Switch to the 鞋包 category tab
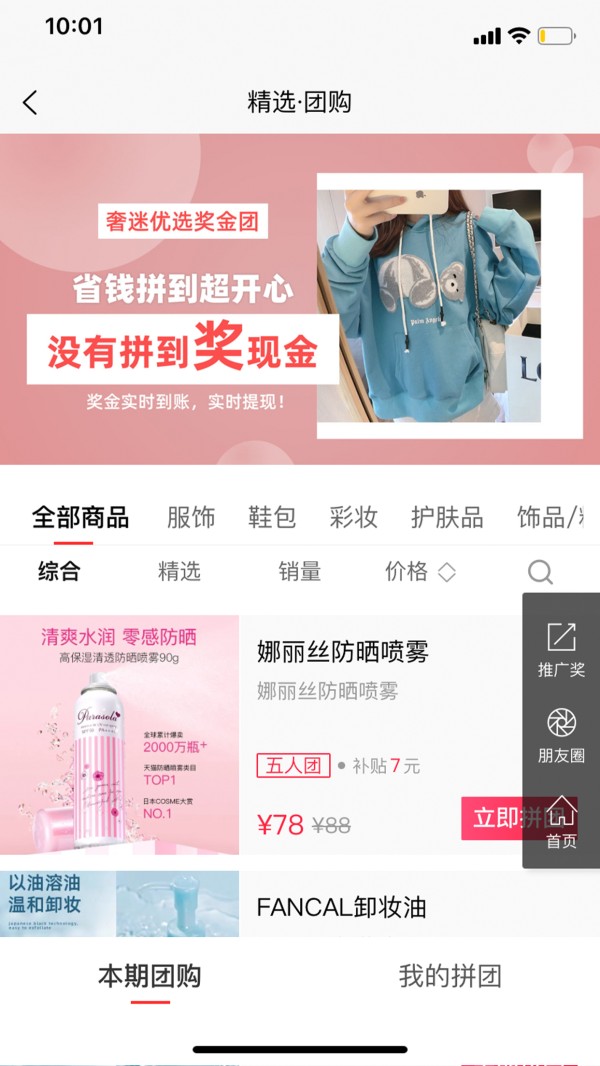The height and width of the screenshot is (1066, 600). click(272, 518)
